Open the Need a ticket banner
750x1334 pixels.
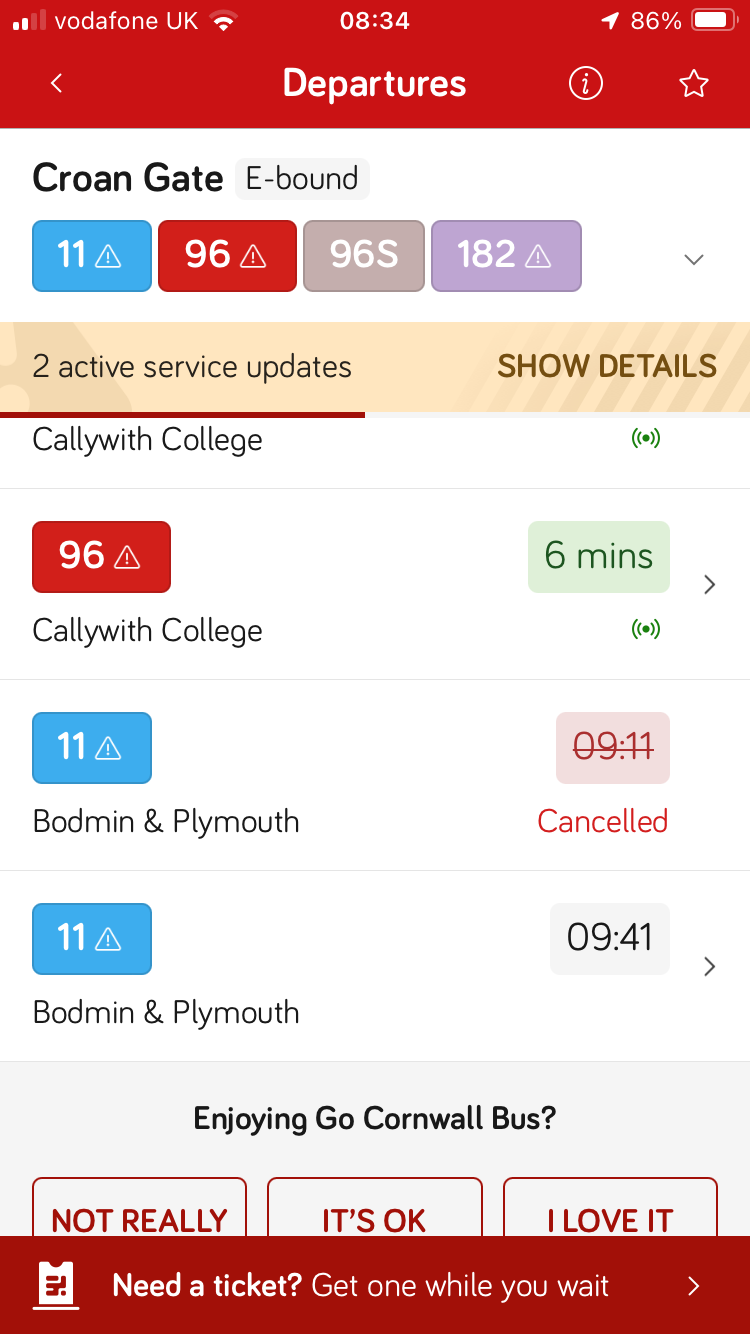pyautogui.click(x=375, y=1286)
